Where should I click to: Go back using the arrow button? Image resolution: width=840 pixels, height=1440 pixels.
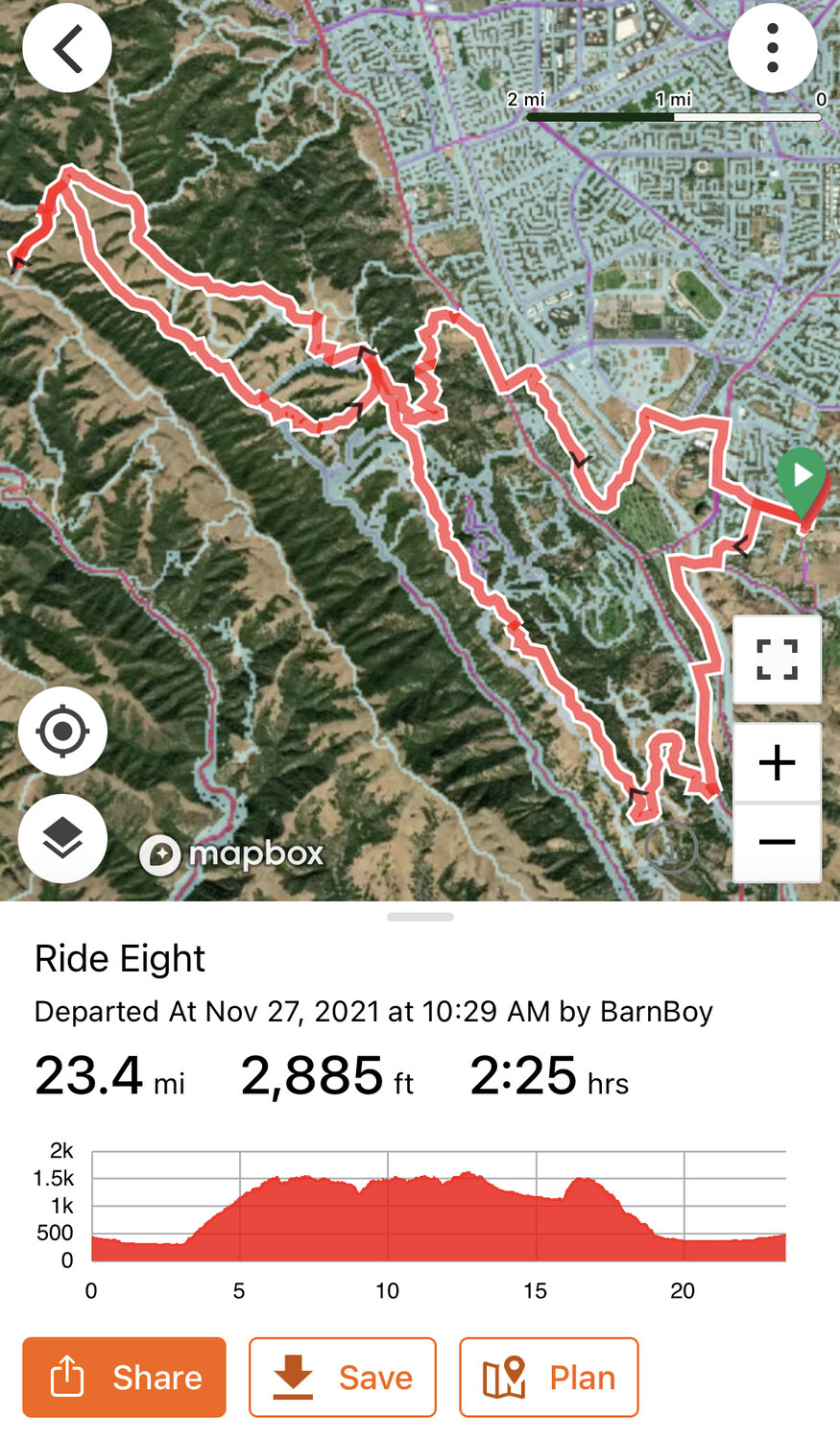(67, 48)
